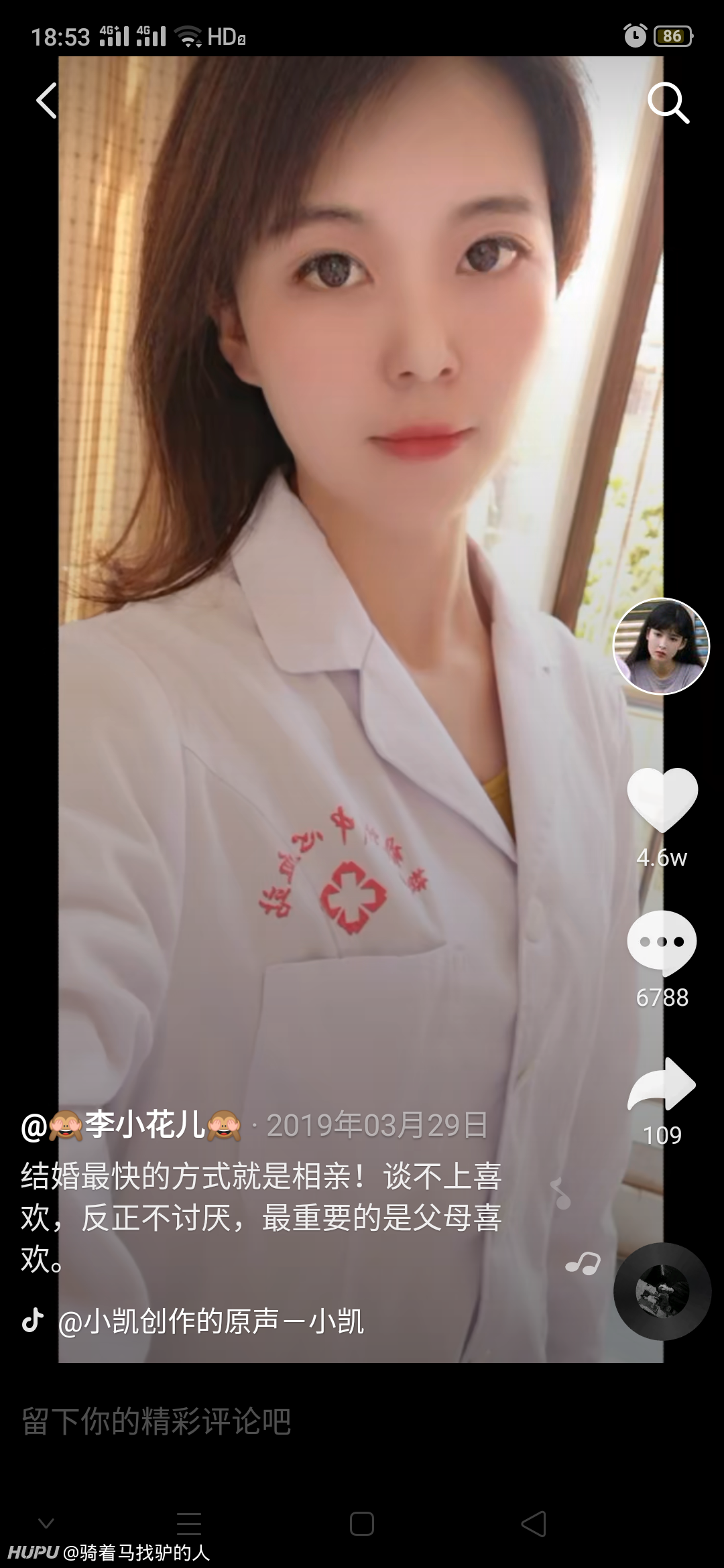Open the search magnifier icon
The width and height of the screenshot is (724, 1568).
(668, 103)
